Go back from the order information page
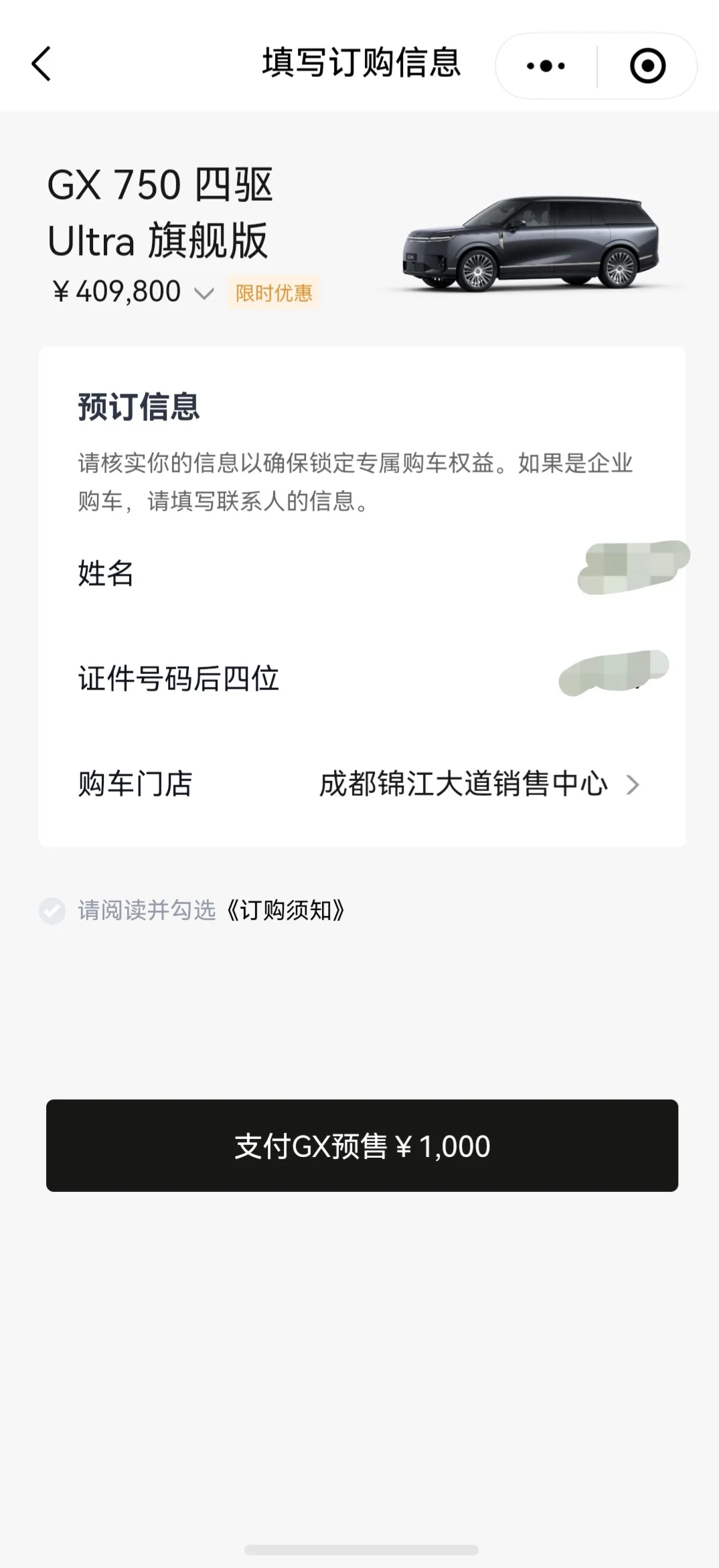 tap(42, 64)
